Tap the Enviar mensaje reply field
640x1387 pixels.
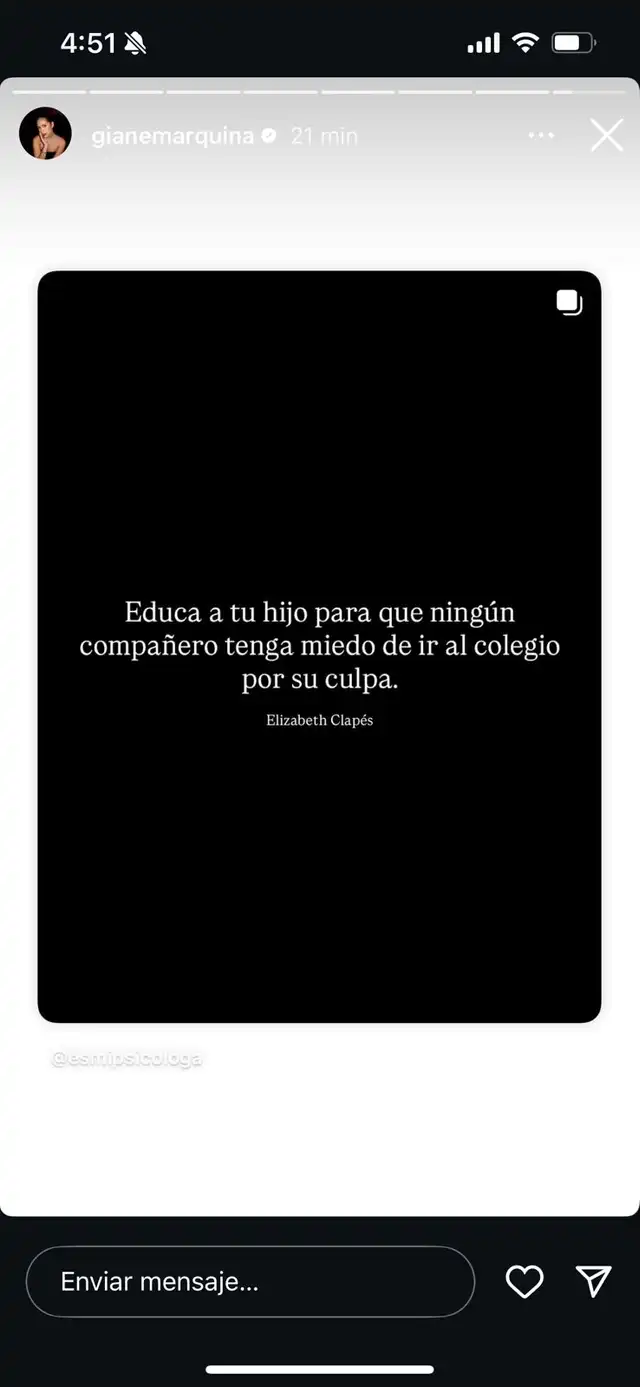[250, 1281]
